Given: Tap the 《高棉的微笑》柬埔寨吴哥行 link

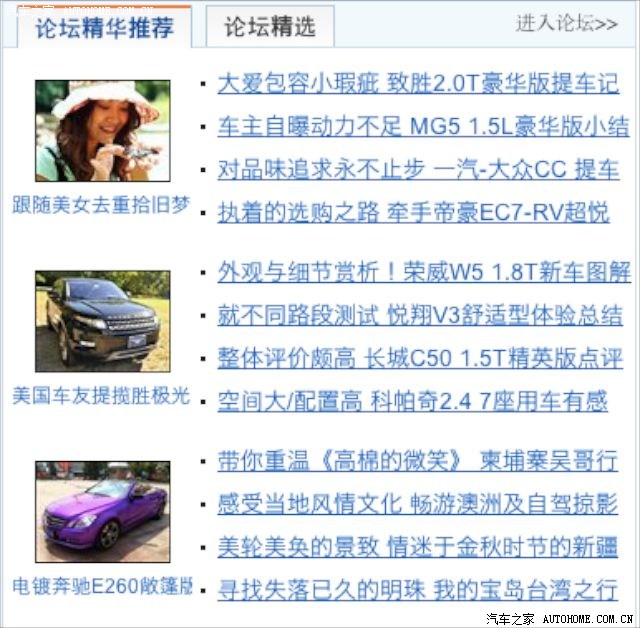Looking at the screenshot, I should (x=417, y=462).
